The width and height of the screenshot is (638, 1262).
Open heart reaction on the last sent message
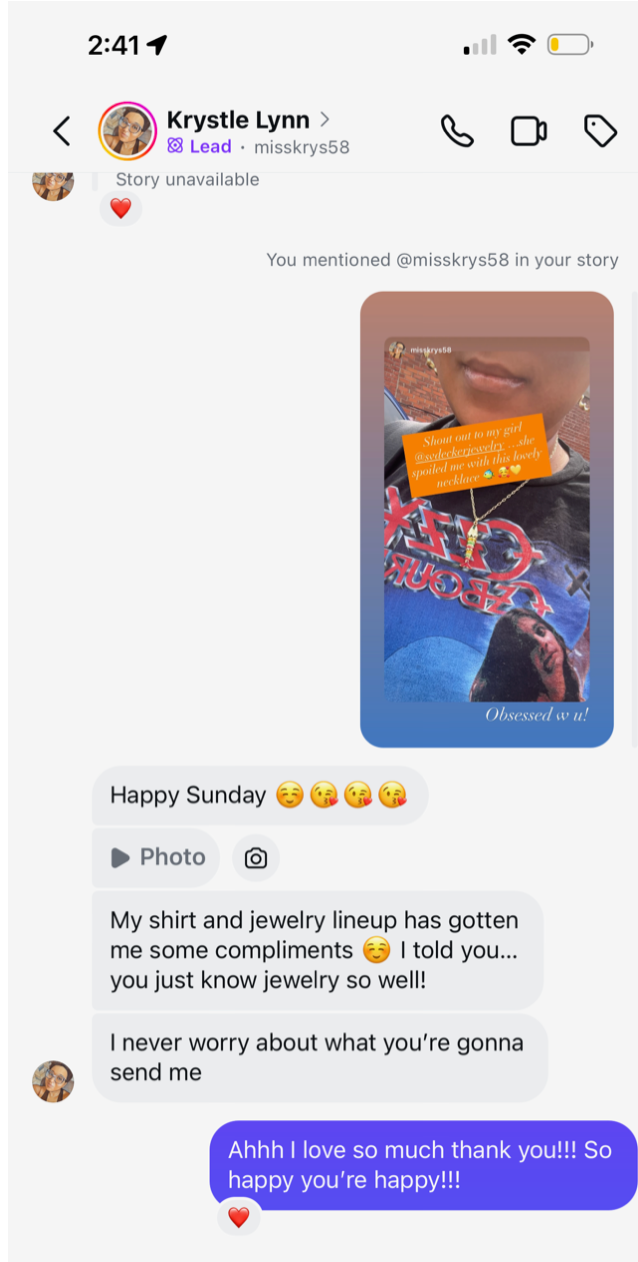[238, 1217]
